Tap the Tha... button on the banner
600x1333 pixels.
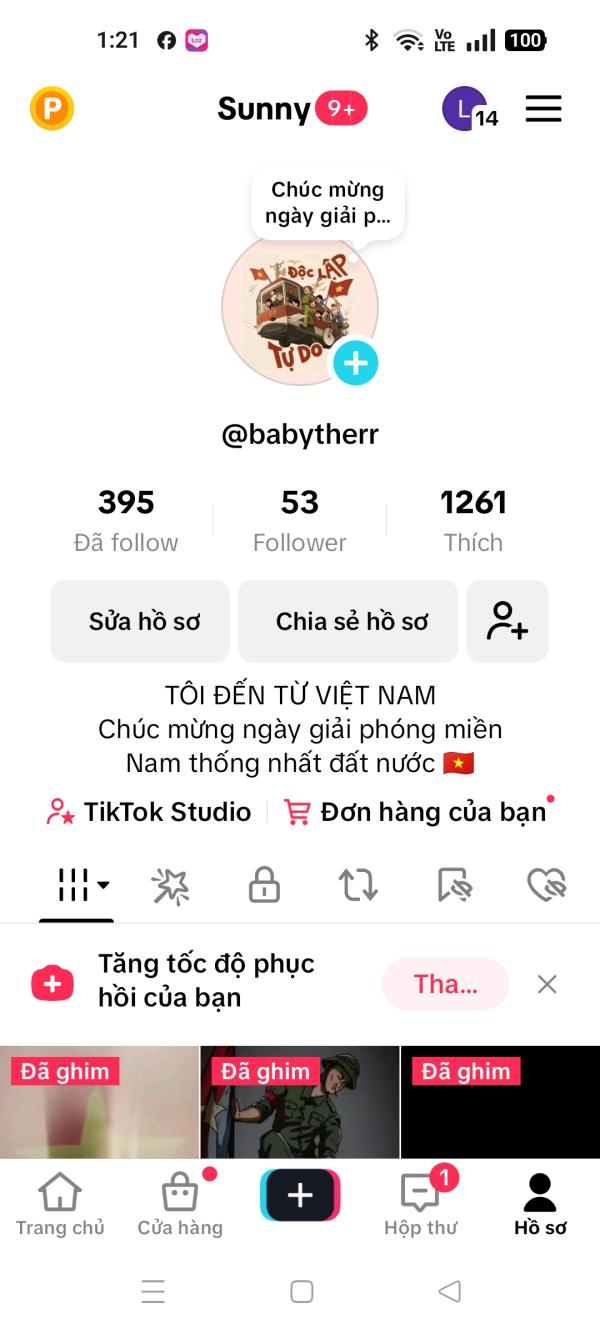point(445,984)
